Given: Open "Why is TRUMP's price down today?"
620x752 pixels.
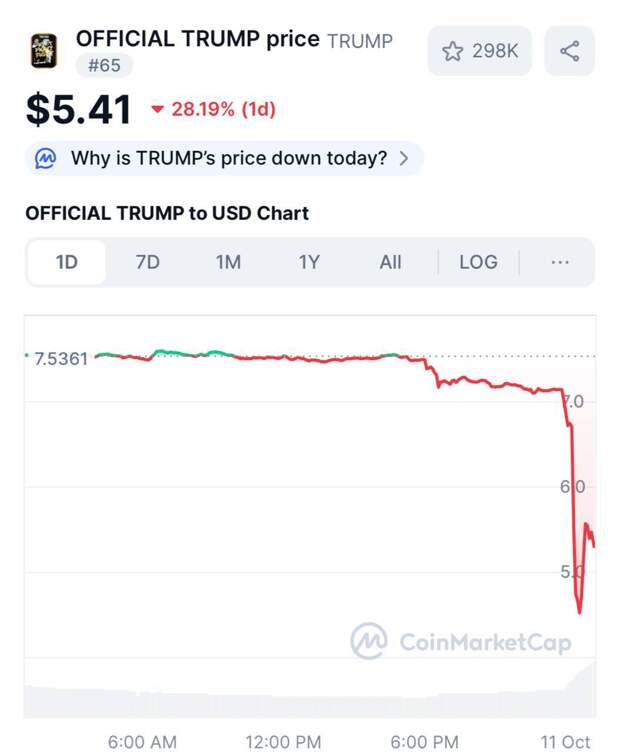Looking at the screenshot, I should [x=225, y=158].
